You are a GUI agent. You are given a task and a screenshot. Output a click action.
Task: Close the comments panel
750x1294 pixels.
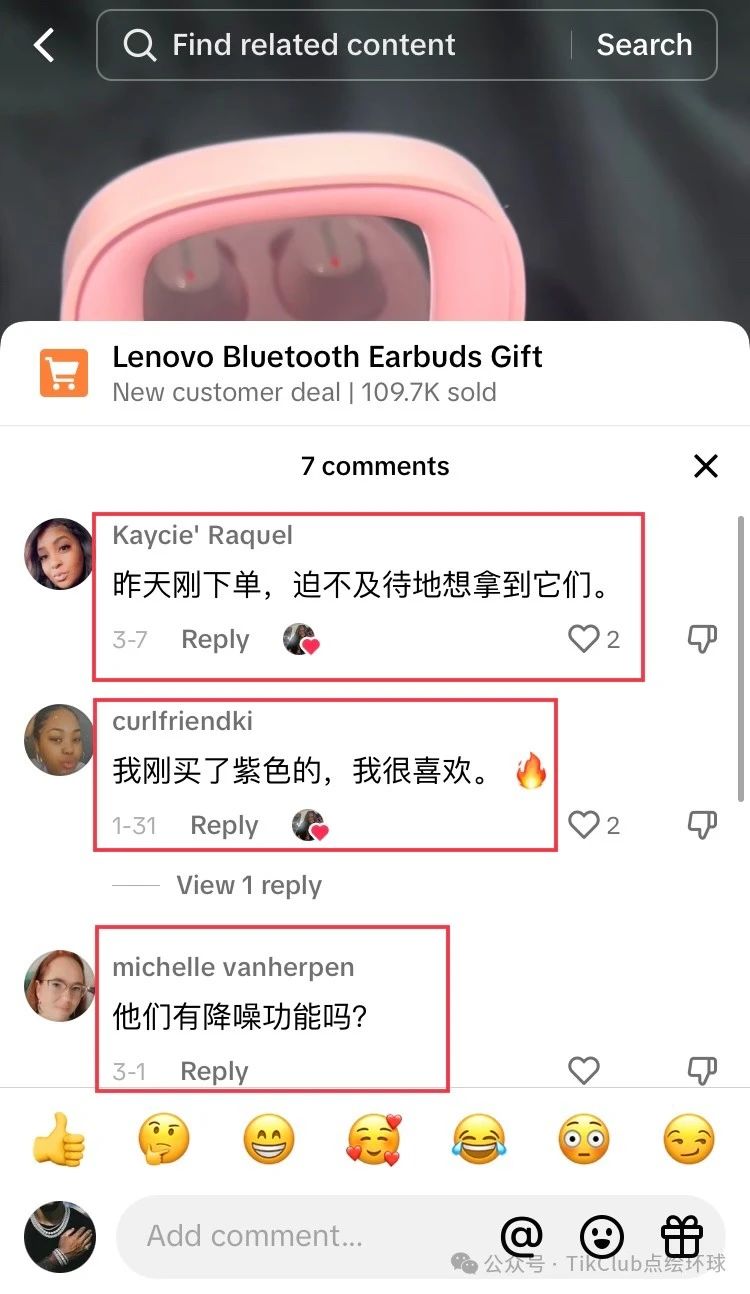tap(706, 466)
